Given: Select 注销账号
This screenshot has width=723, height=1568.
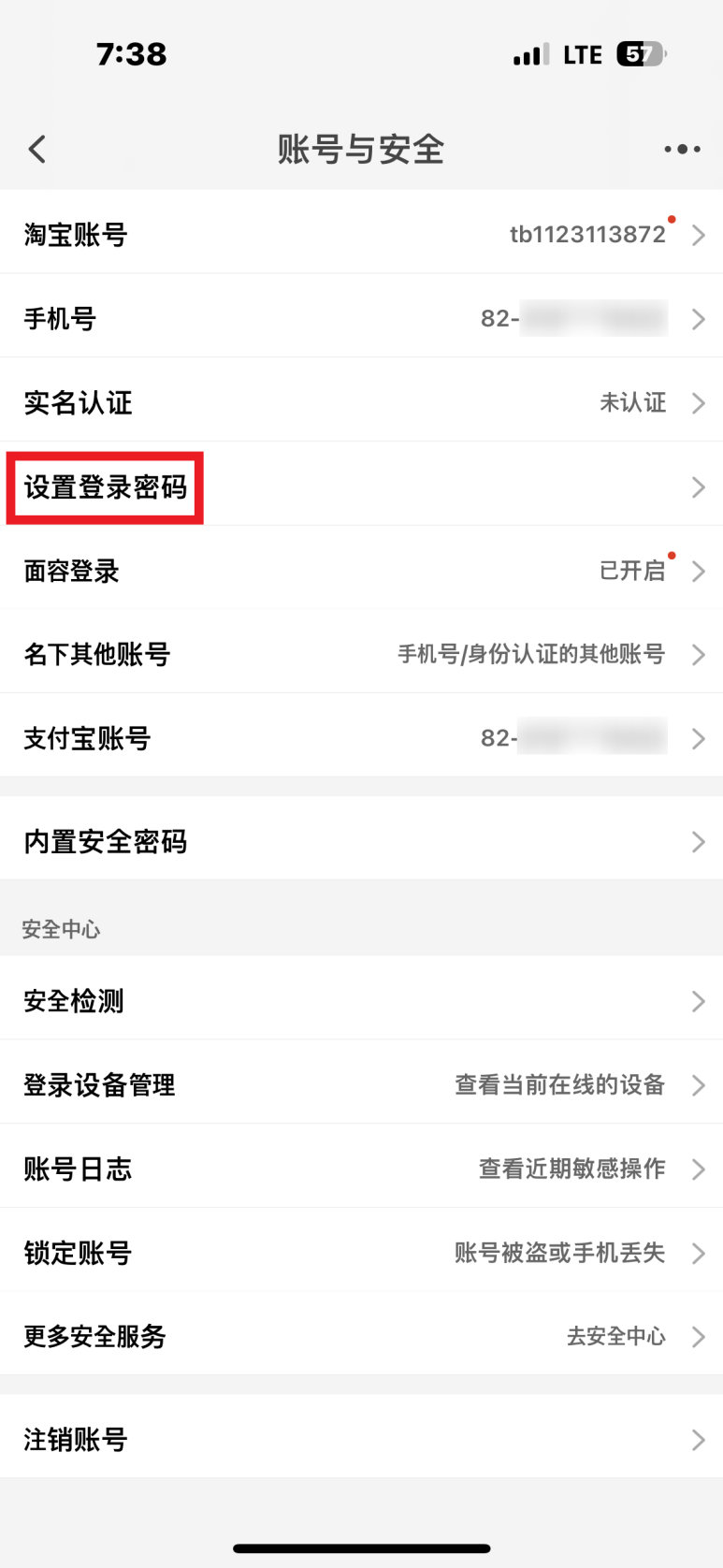Looking at the screenshot, I should [361, 1437].
